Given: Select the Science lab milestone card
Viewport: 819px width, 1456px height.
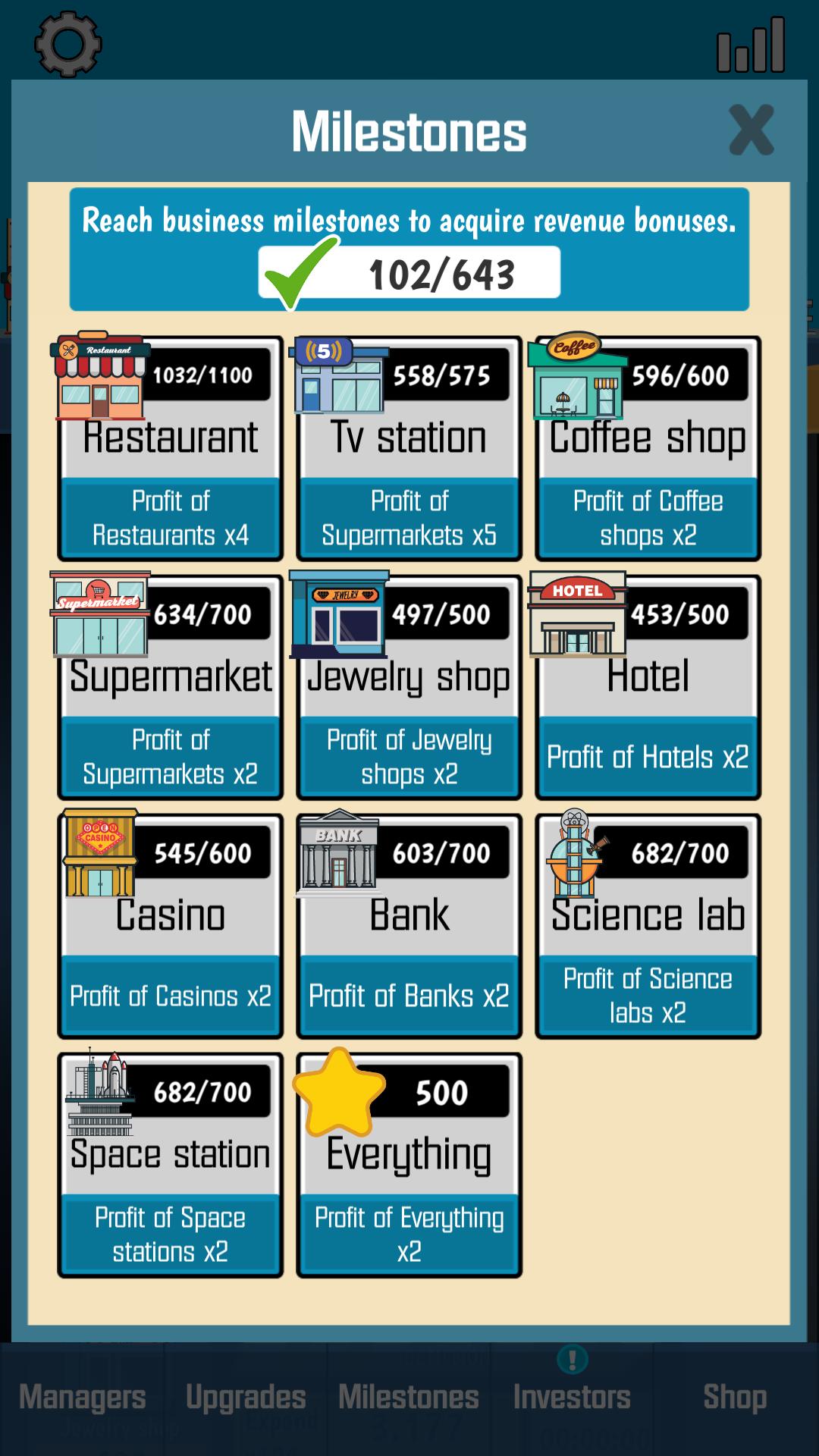Looking at the screenshot, I should tap(648, 927).
